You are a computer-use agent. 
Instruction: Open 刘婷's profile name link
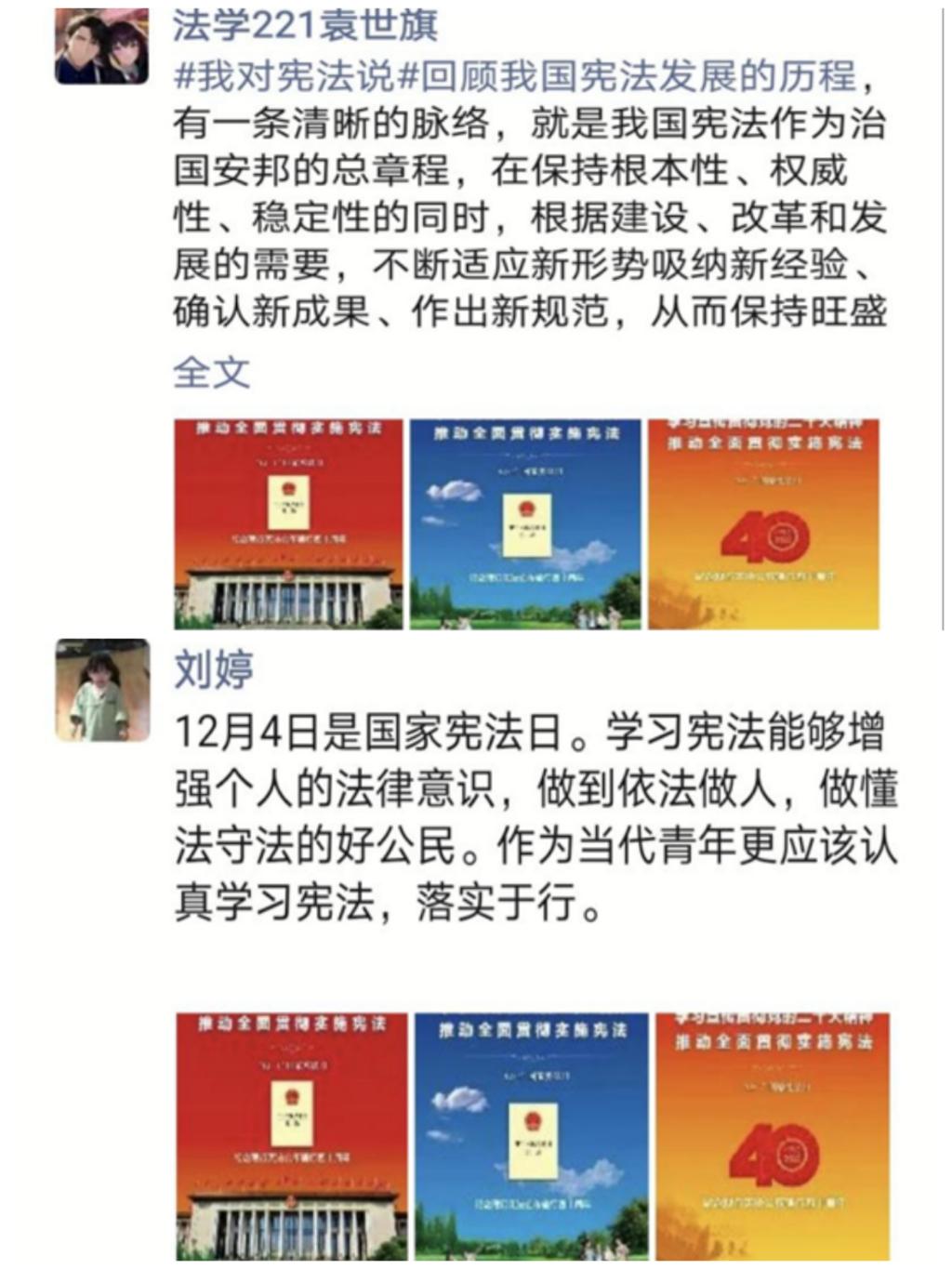tap(213, 668)
